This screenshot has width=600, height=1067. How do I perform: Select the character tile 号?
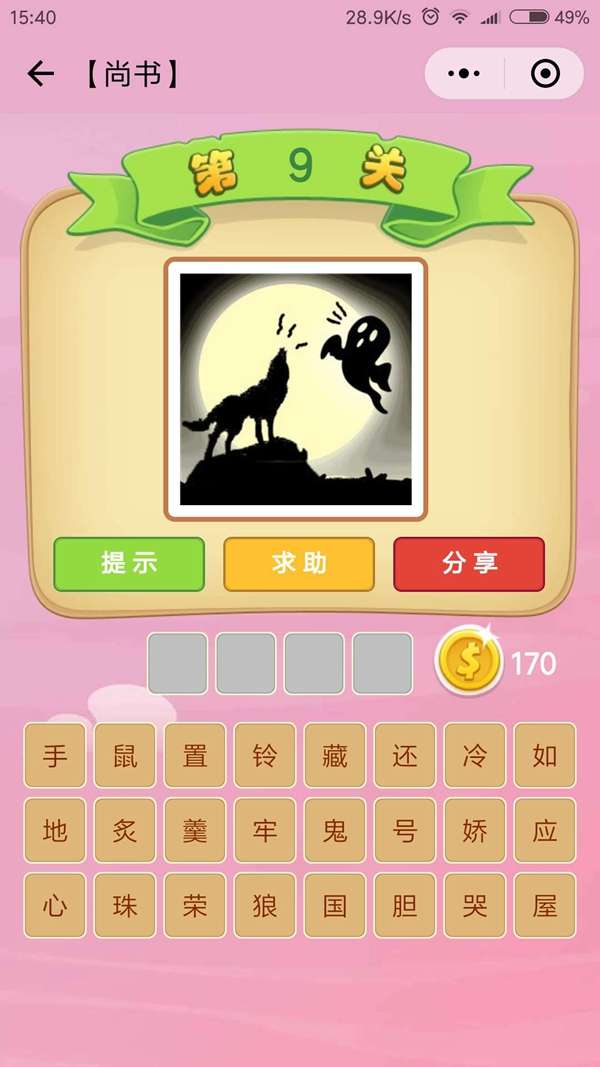[405, 830]
